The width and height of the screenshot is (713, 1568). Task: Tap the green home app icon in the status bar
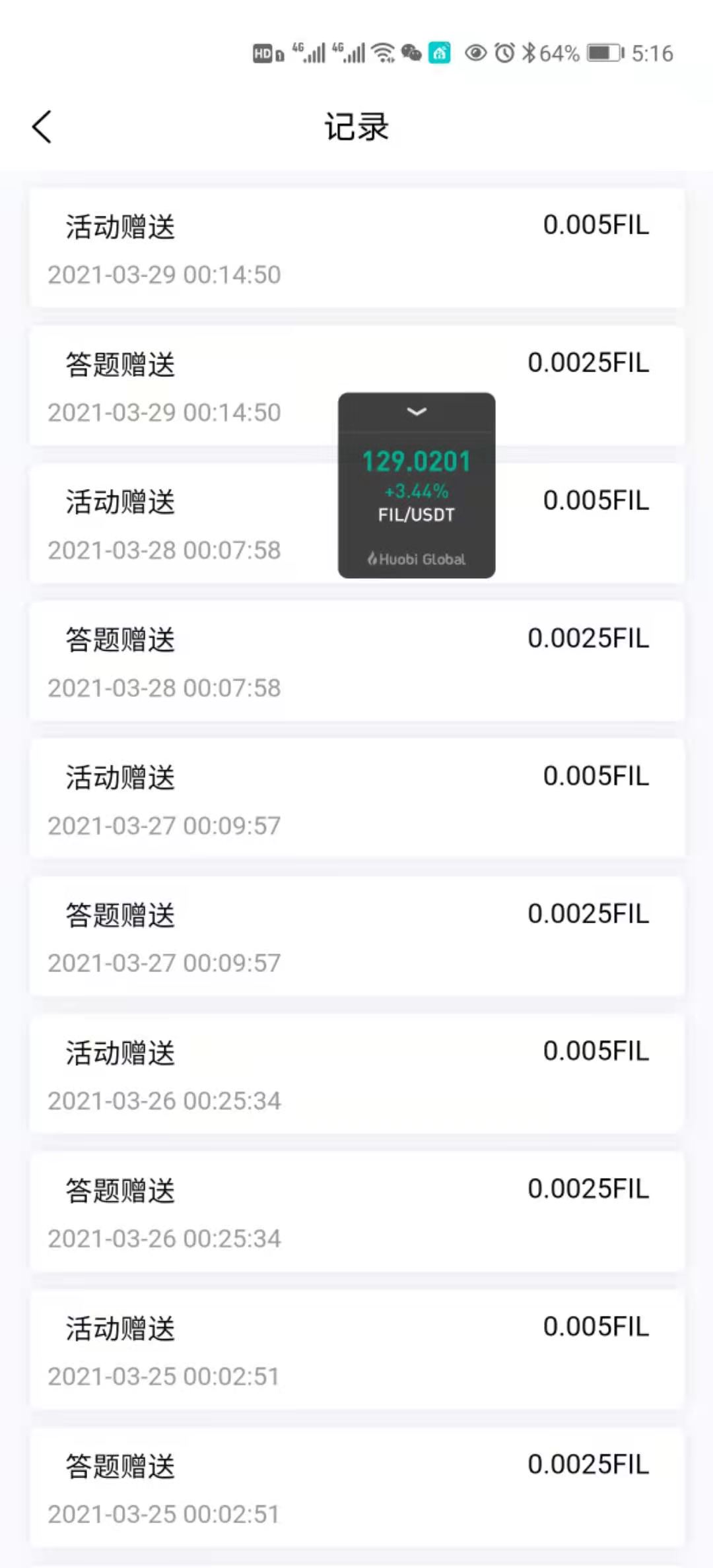(x=440, y=51)
